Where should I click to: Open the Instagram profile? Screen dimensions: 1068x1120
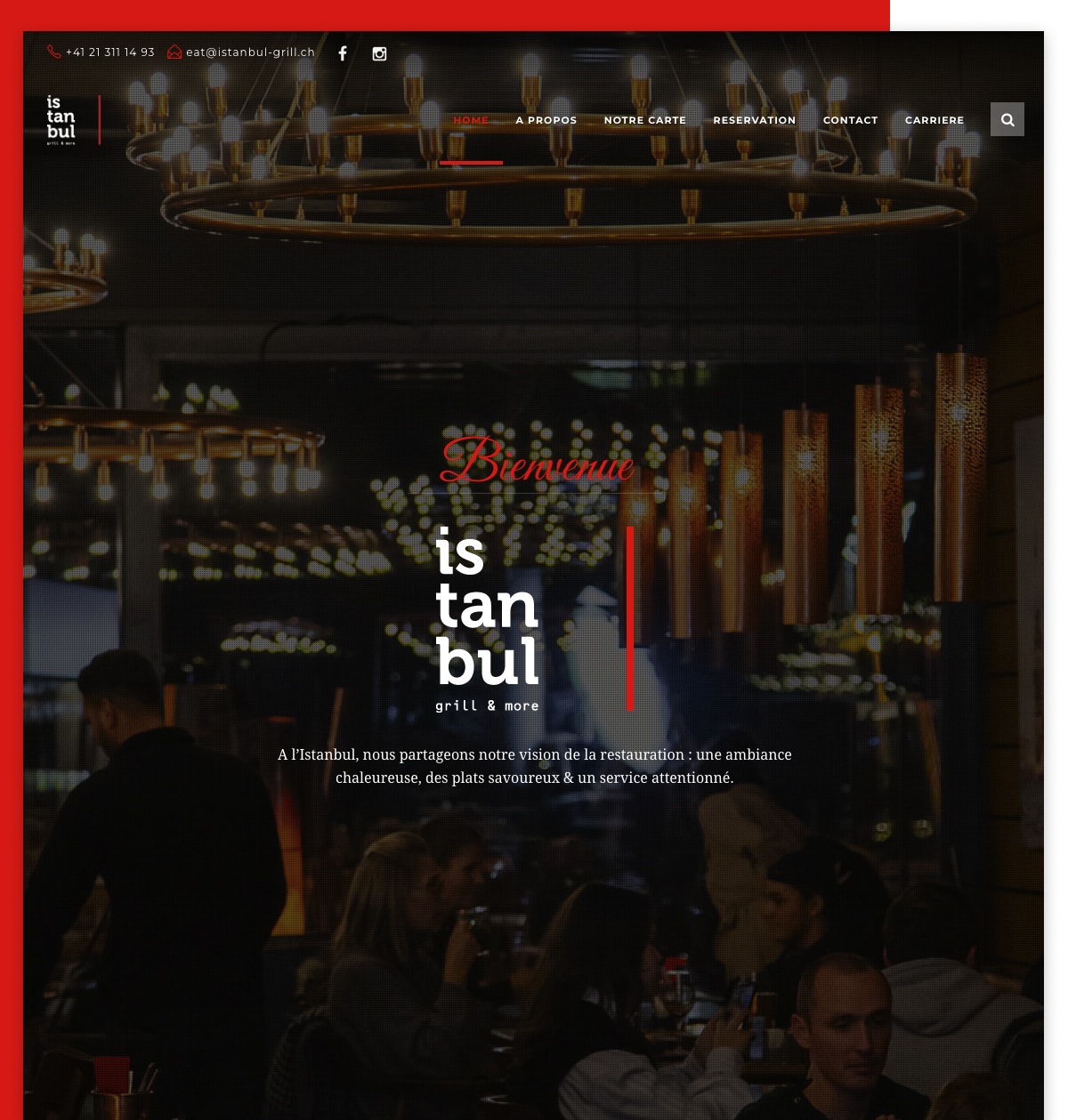pyautogui.click(x=379, y=53)
